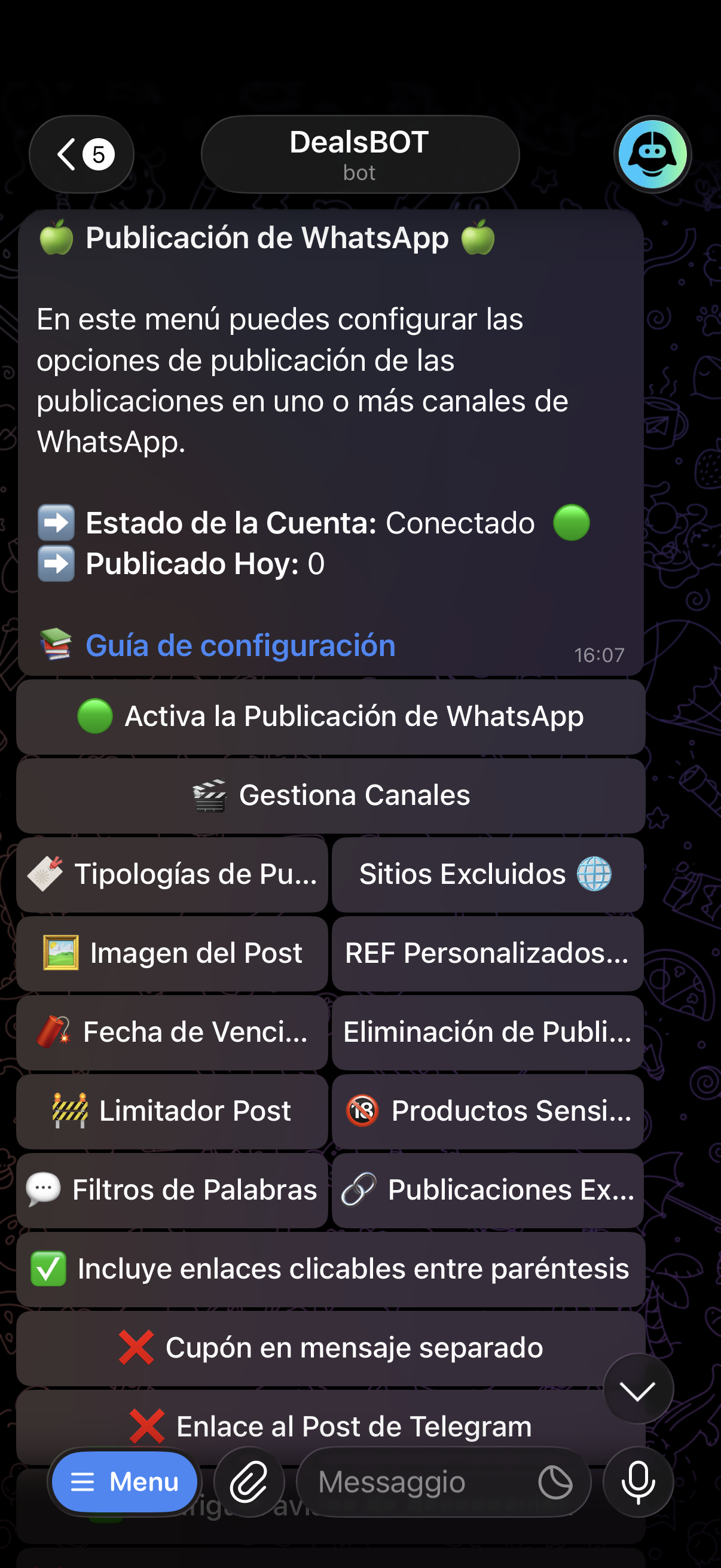Jump to the latest message with the down arrow
This screenshot has height=1568, width=721.
[638, 1390]
